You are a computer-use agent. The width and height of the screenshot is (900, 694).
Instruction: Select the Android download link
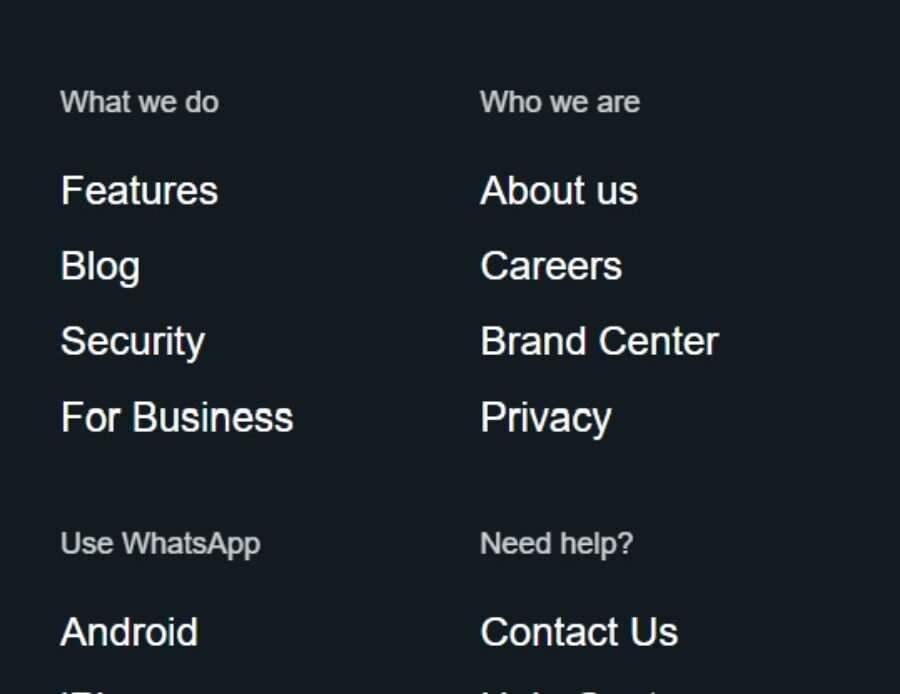[x=129, y=632]
